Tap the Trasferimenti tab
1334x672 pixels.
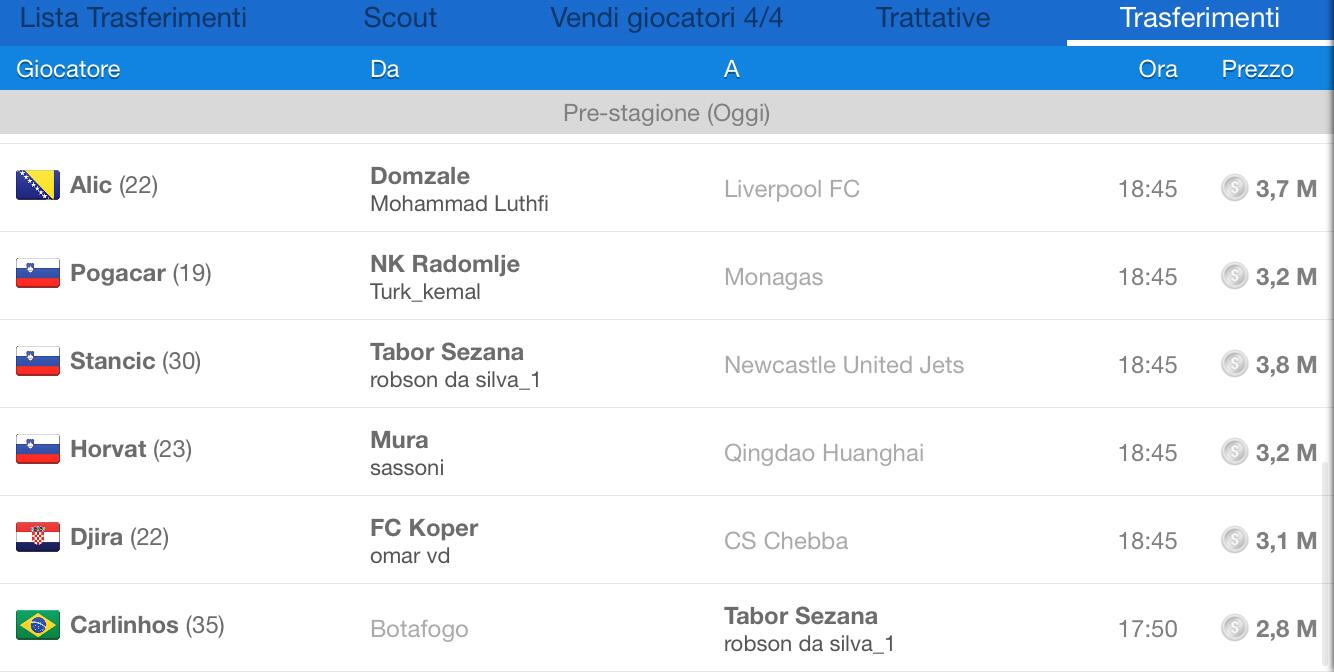point(1199,18)
